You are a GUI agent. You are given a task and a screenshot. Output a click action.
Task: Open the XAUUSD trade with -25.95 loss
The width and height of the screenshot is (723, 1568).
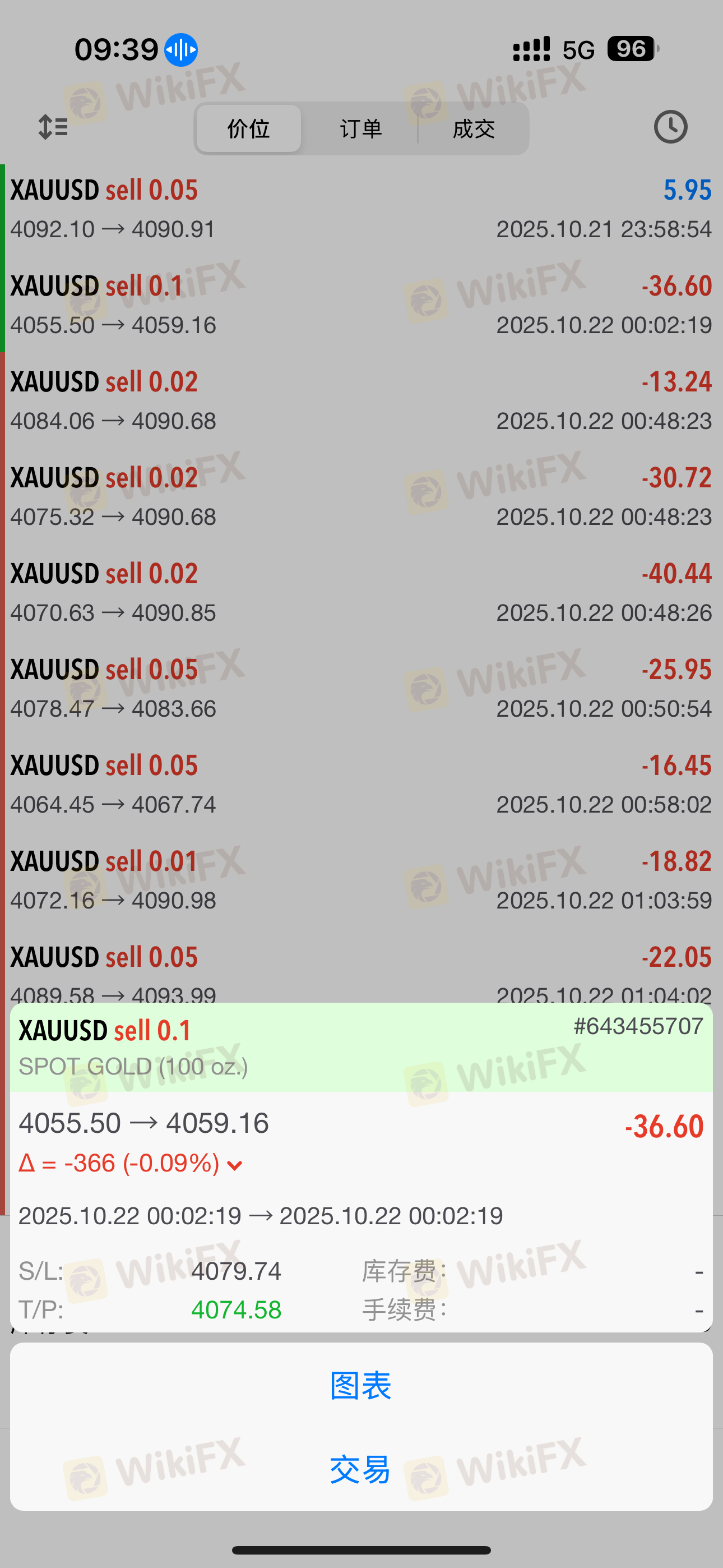(x=360, y=688)
